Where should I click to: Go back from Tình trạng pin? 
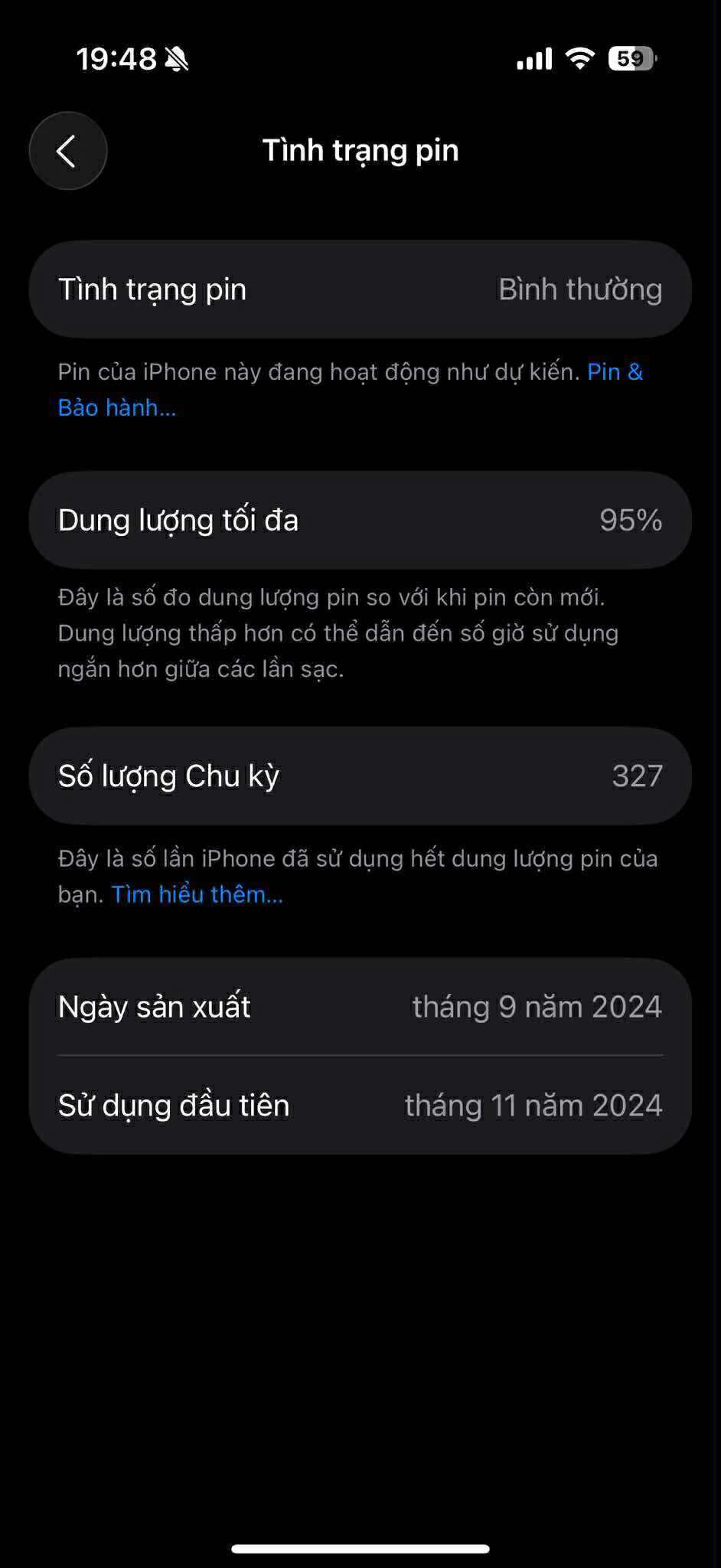click(67, 151)
